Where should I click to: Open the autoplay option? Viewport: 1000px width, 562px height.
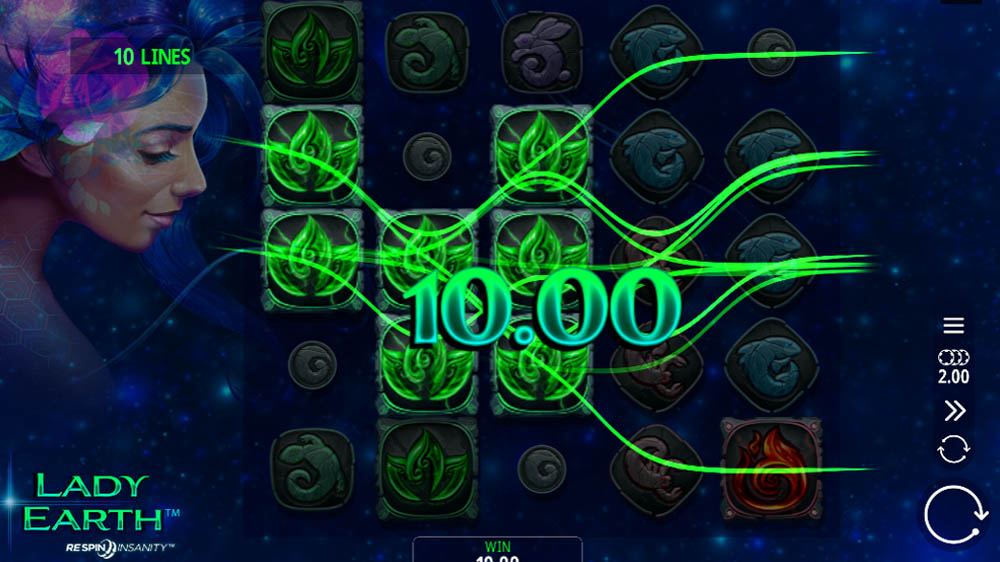[953, 449]
